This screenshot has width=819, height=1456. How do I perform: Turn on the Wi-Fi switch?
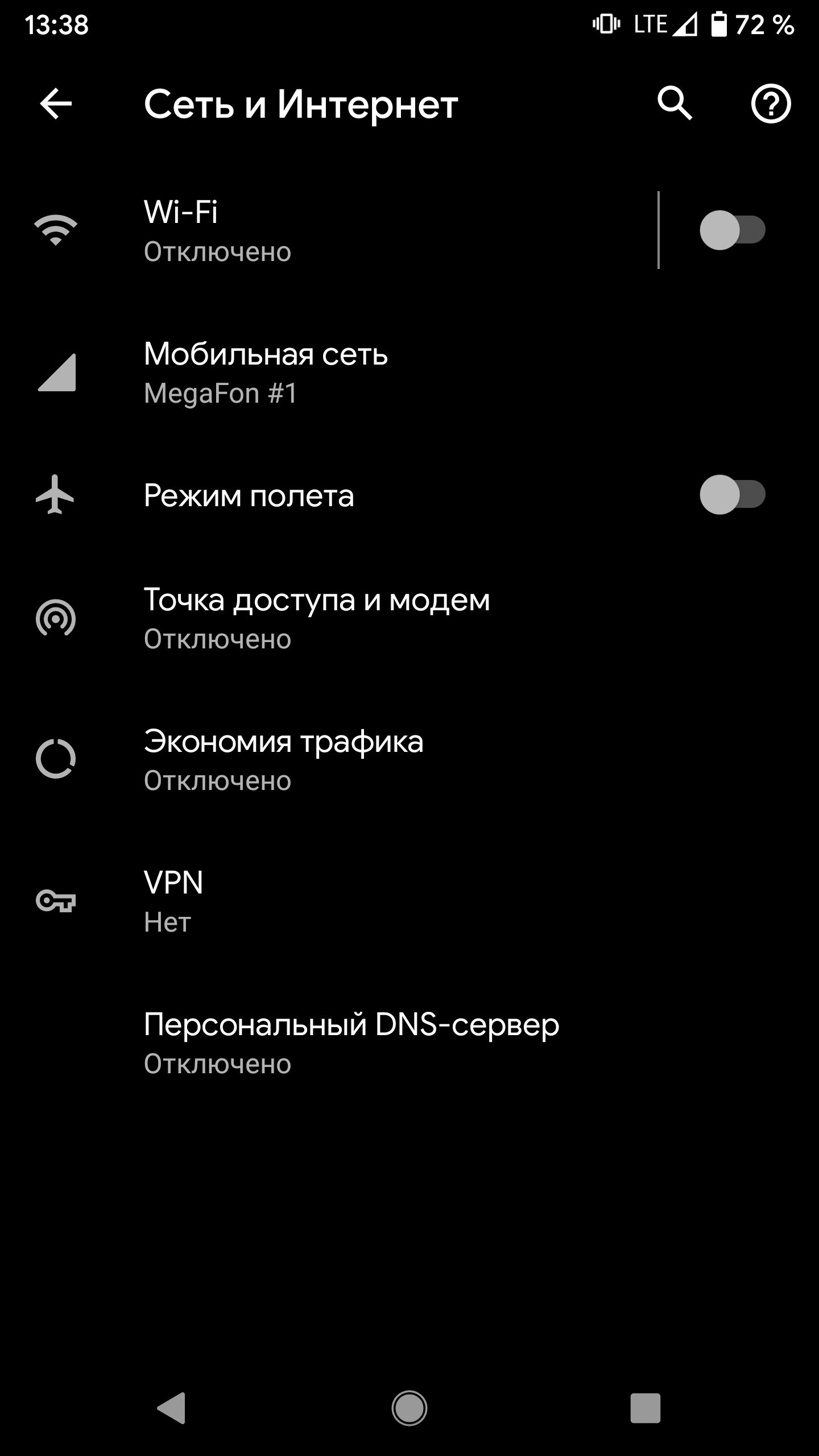[732, 230]
